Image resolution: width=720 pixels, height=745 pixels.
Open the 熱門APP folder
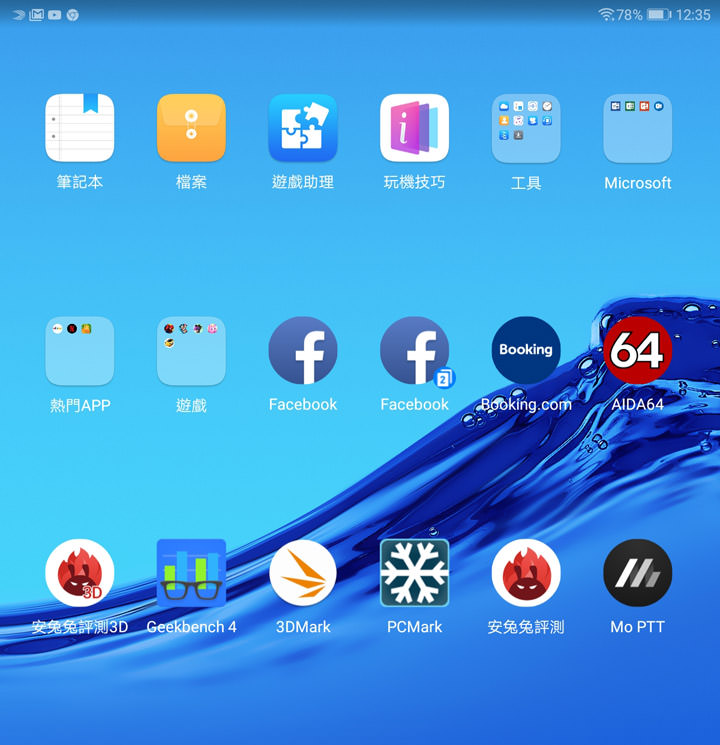[x=80, y=351]
